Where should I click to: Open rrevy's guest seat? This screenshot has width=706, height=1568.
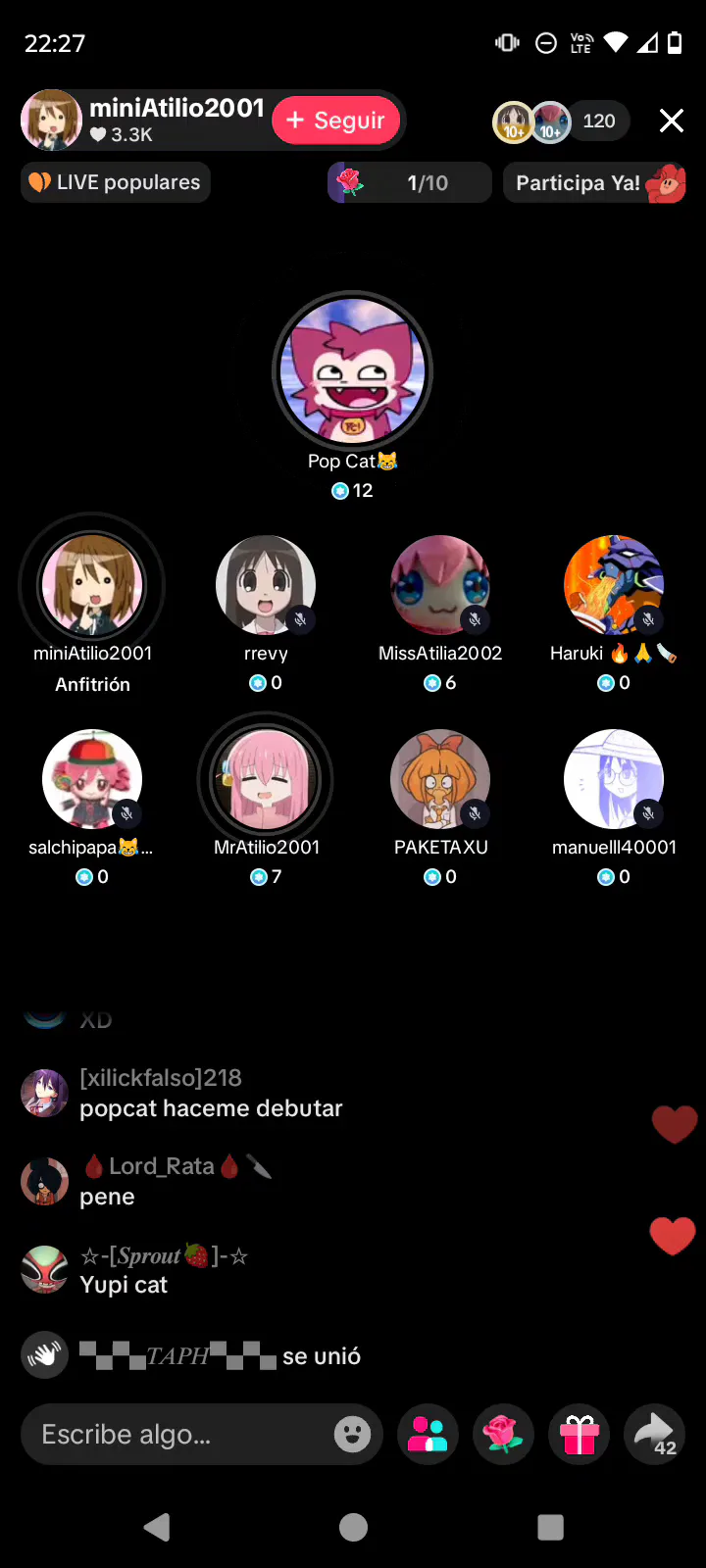[266, 585]
